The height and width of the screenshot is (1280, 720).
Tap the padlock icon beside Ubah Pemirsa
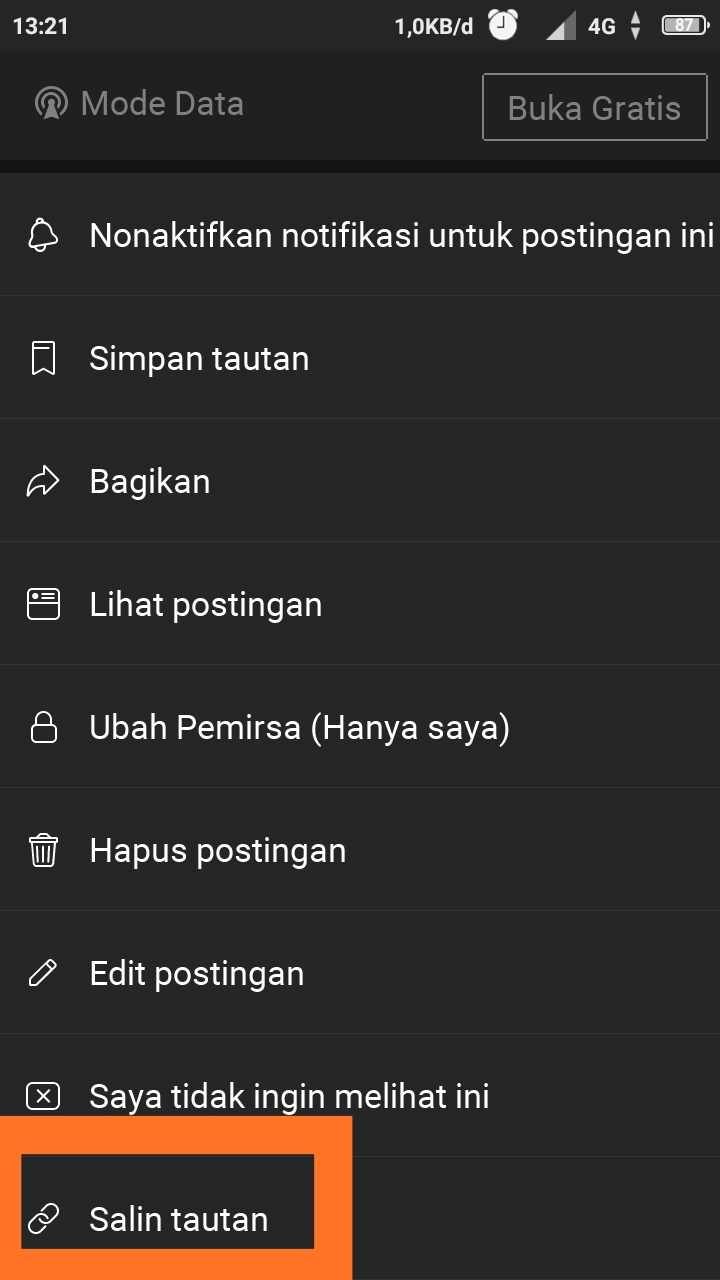click(x=42, y=726)
